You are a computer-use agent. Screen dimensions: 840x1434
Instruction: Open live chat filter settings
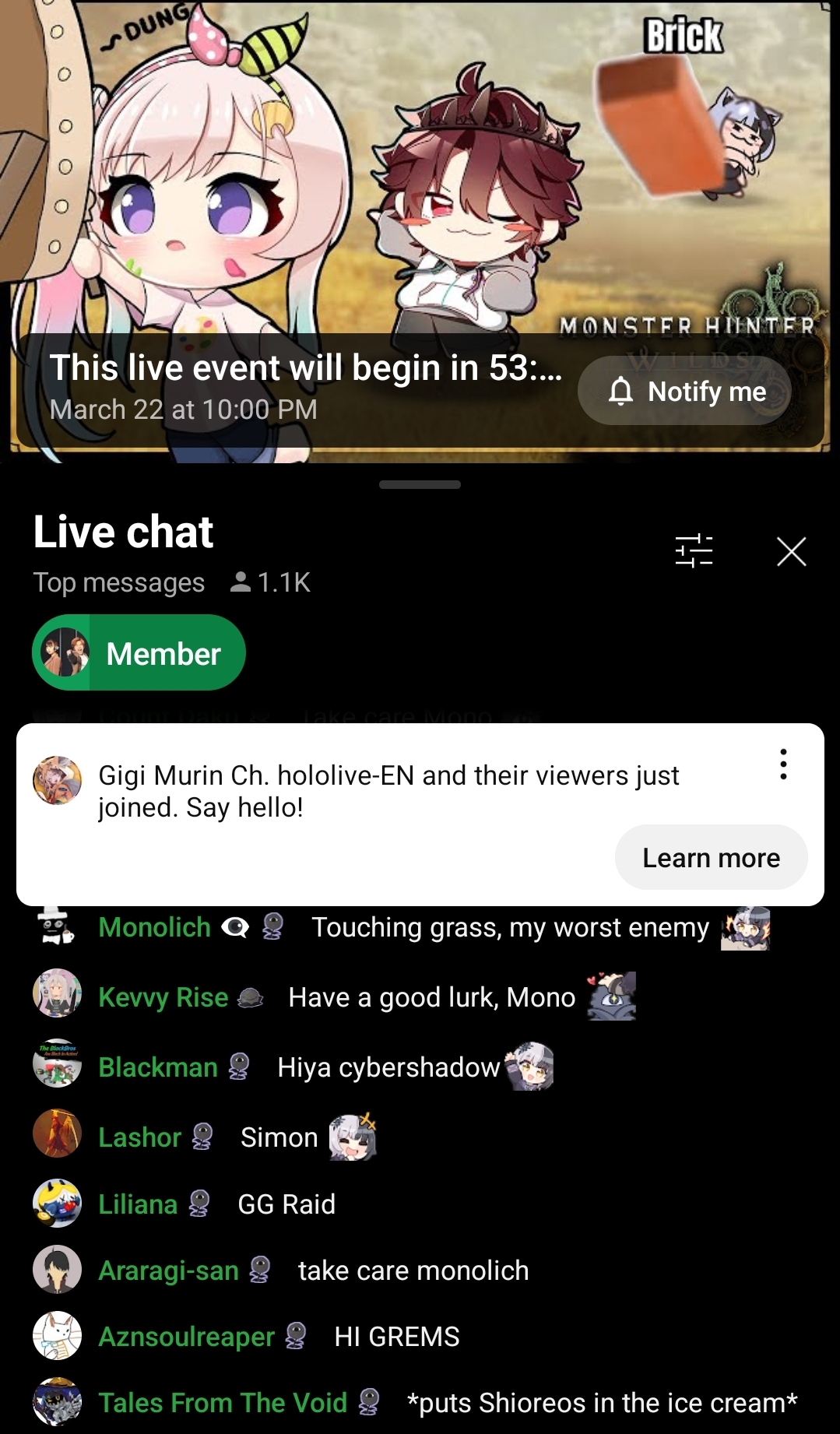694,551
